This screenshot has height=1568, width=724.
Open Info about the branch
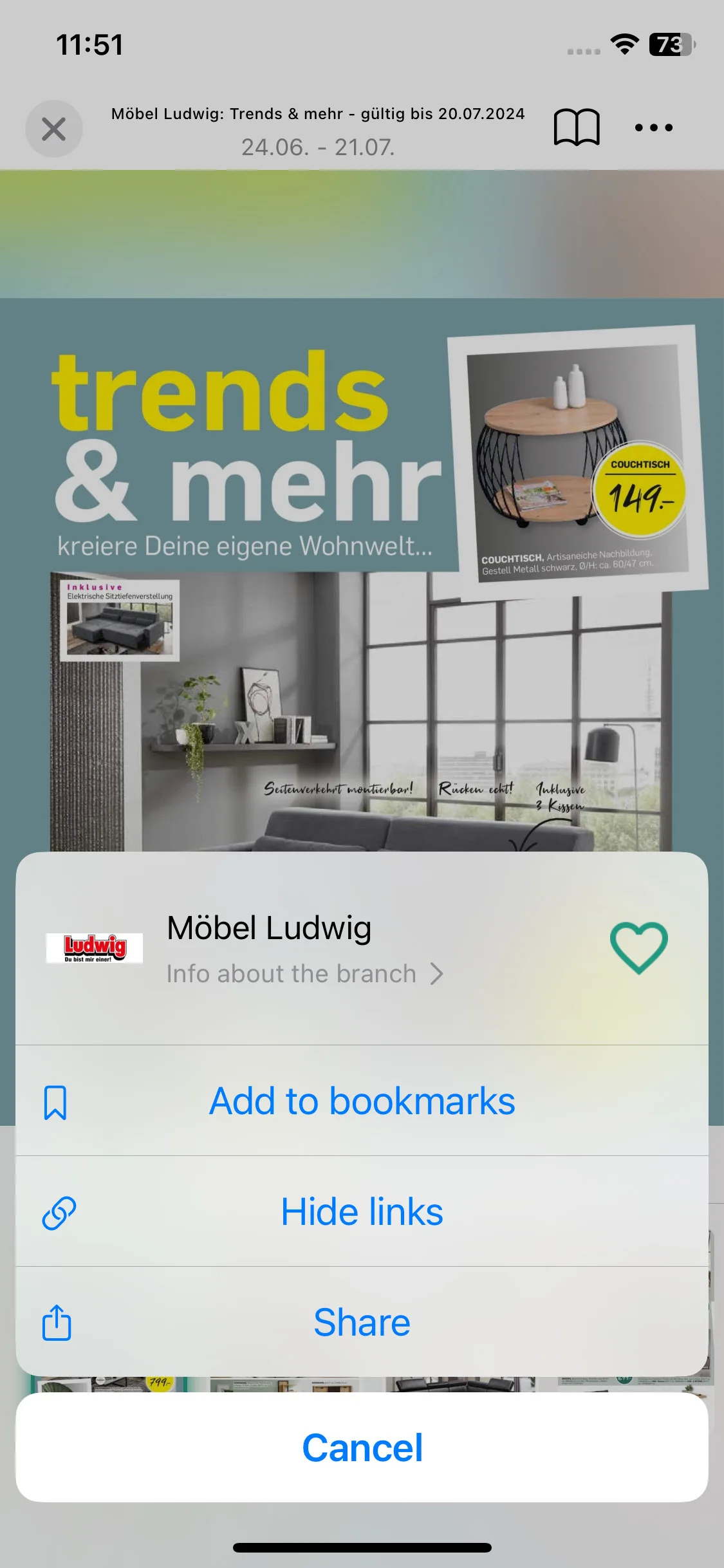[304, 974]
